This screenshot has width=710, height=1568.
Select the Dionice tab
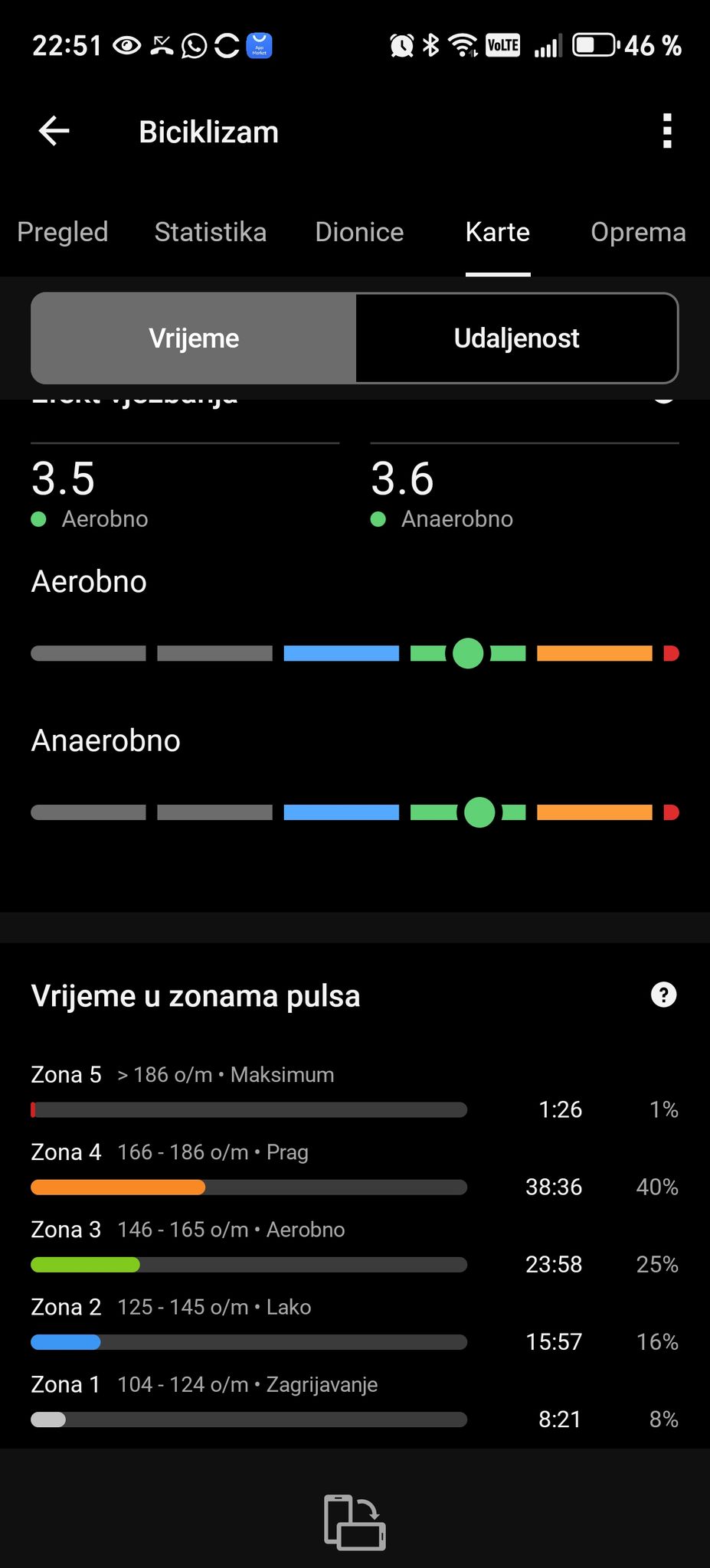pyautogui.click(x=359, y=232)
